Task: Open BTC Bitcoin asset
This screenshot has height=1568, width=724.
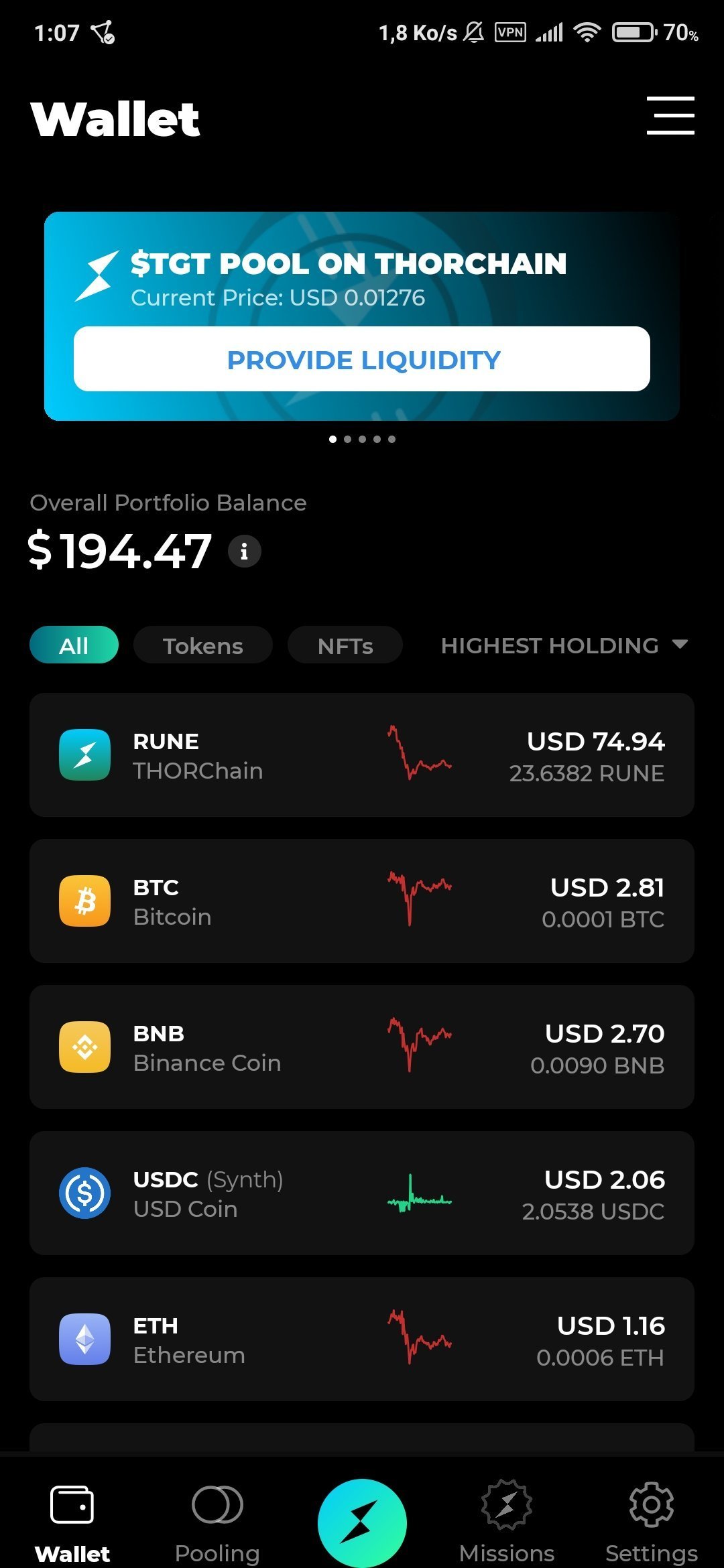Action: (x=362, y=901)
